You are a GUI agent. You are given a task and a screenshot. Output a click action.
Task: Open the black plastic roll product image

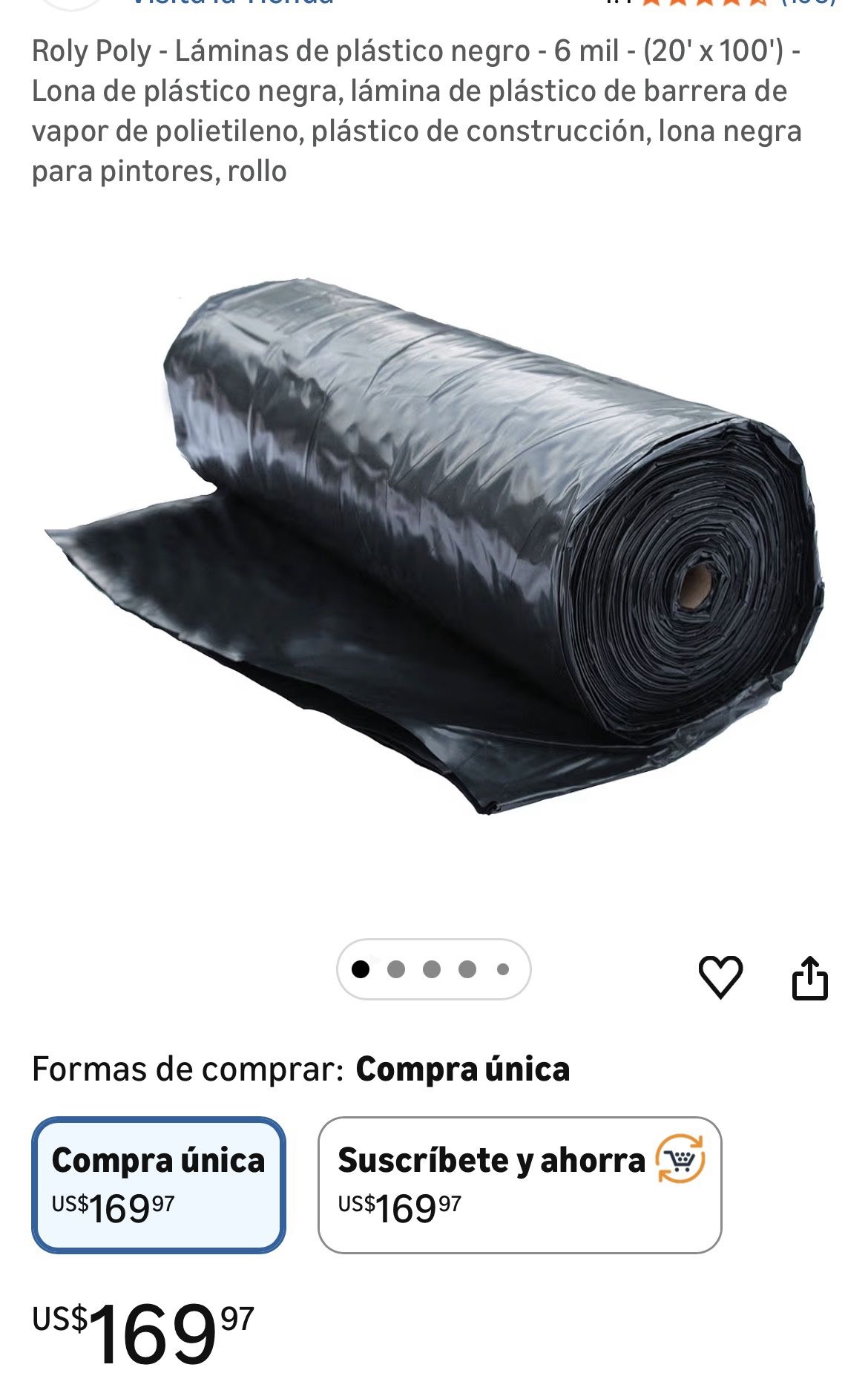434,545
